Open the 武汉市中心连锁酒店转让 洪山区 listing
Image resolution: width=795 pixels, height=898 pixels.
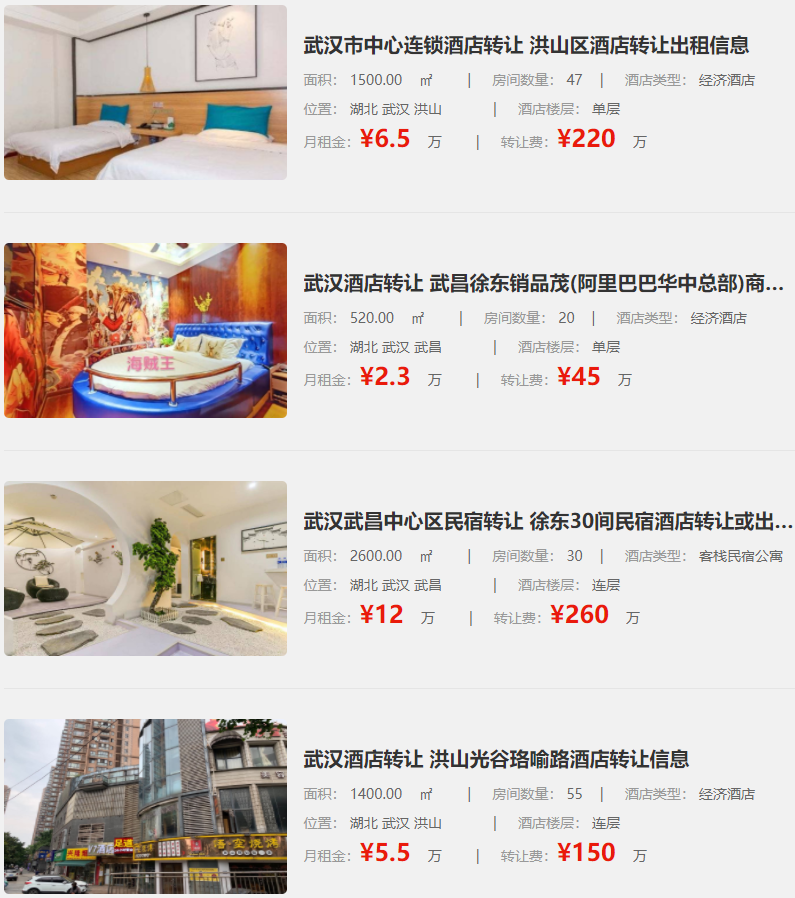[x=526, y=45]
